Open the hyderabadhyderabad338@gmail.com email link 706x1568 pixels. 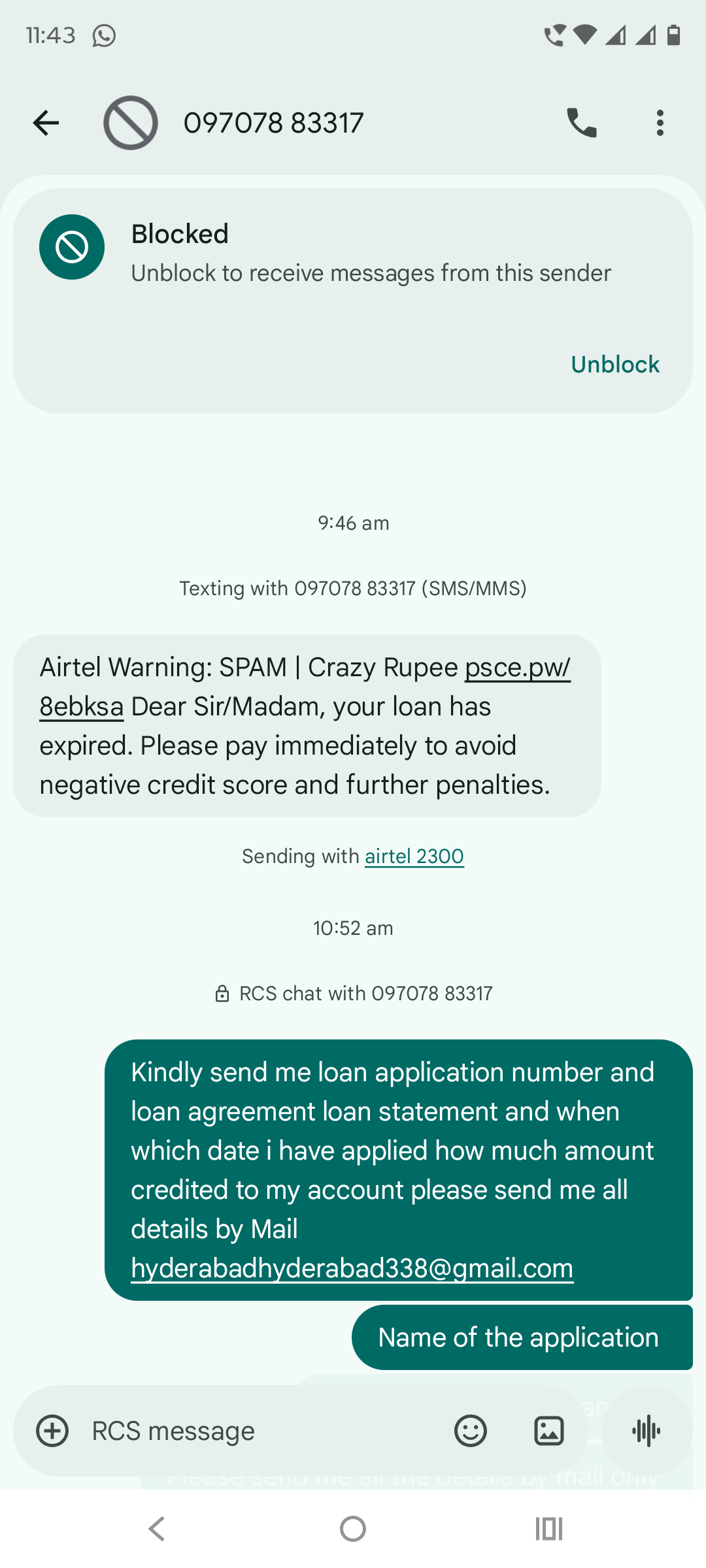coord(352,1268)
